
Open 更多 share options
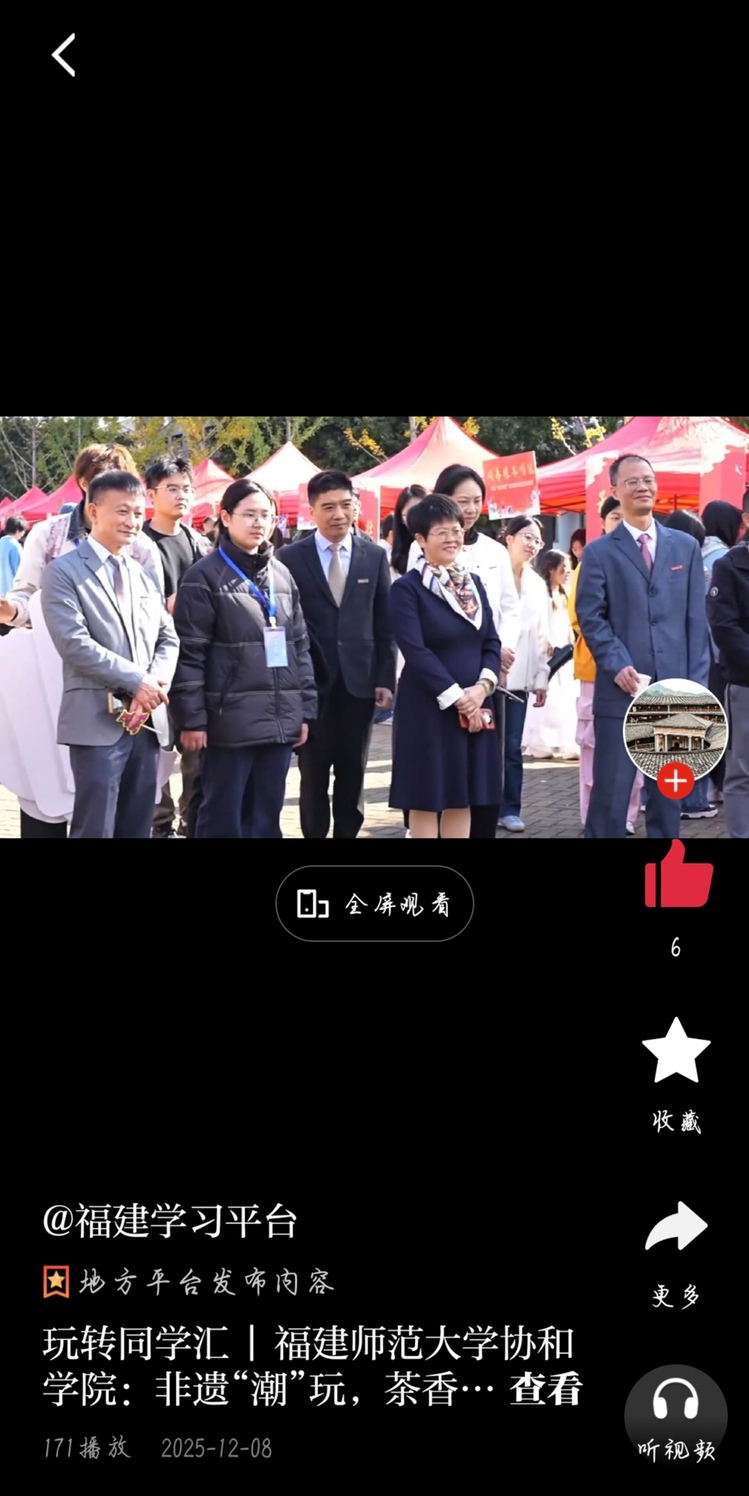click(x=676, y=1228)
